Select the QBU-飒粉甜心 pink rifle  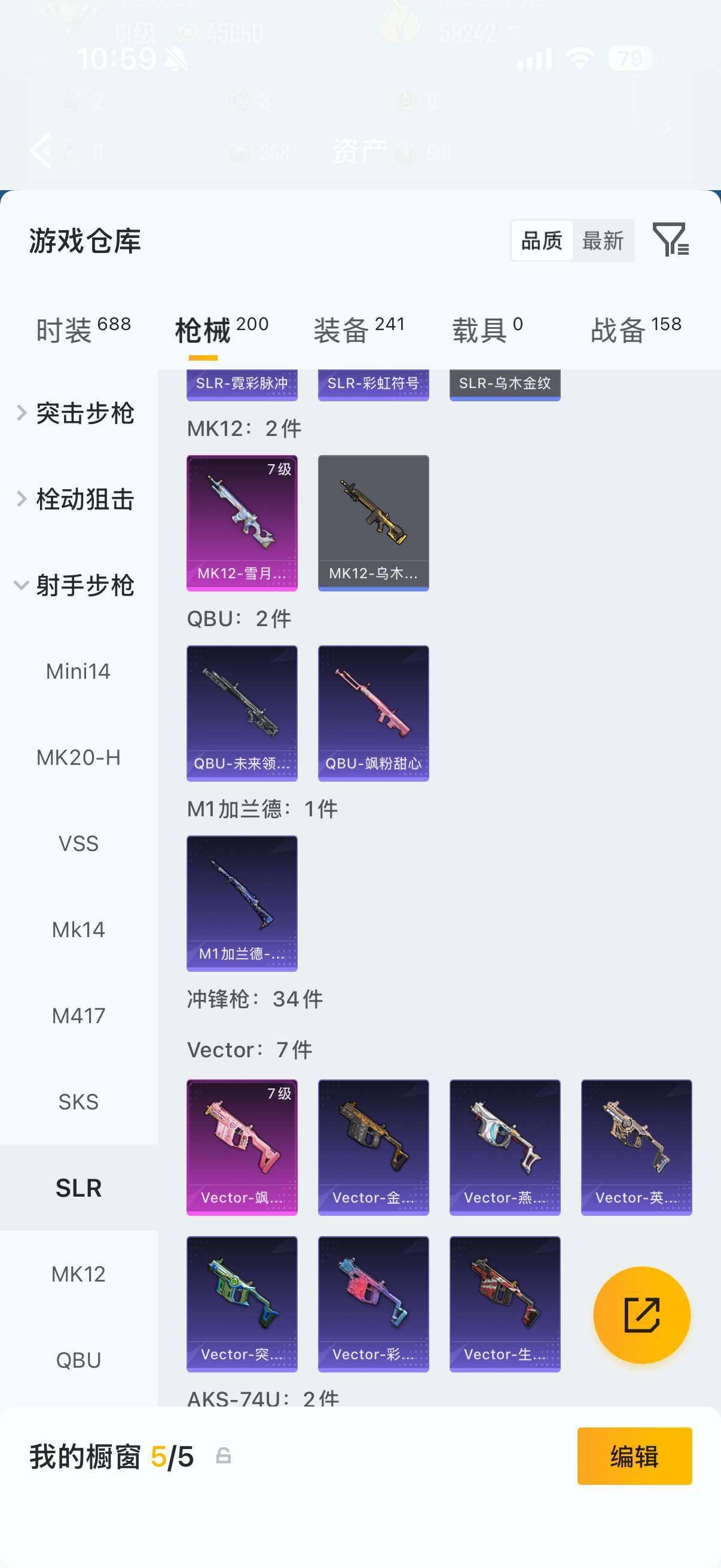(373, 712)
